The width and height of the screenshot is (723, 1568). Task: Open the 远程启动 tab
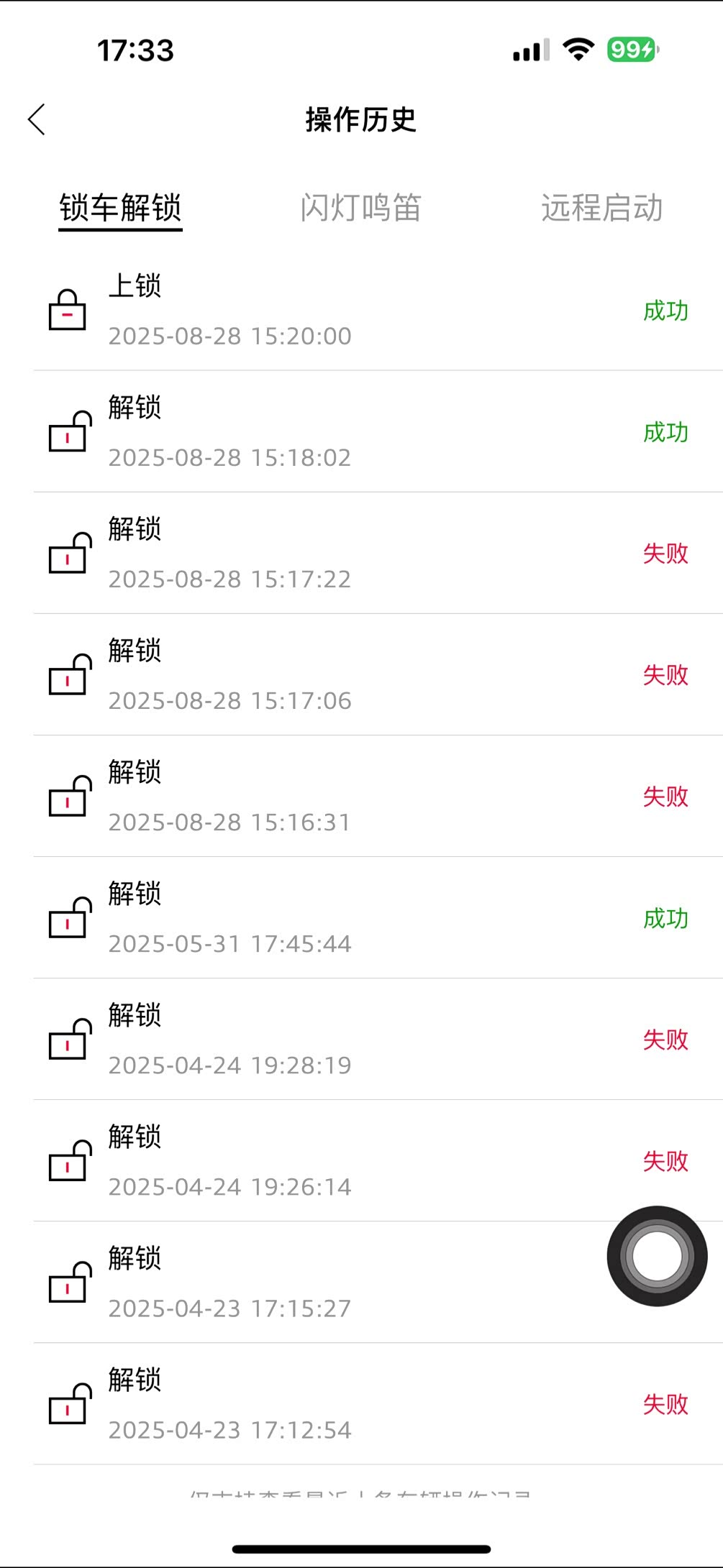coord(601,208)
